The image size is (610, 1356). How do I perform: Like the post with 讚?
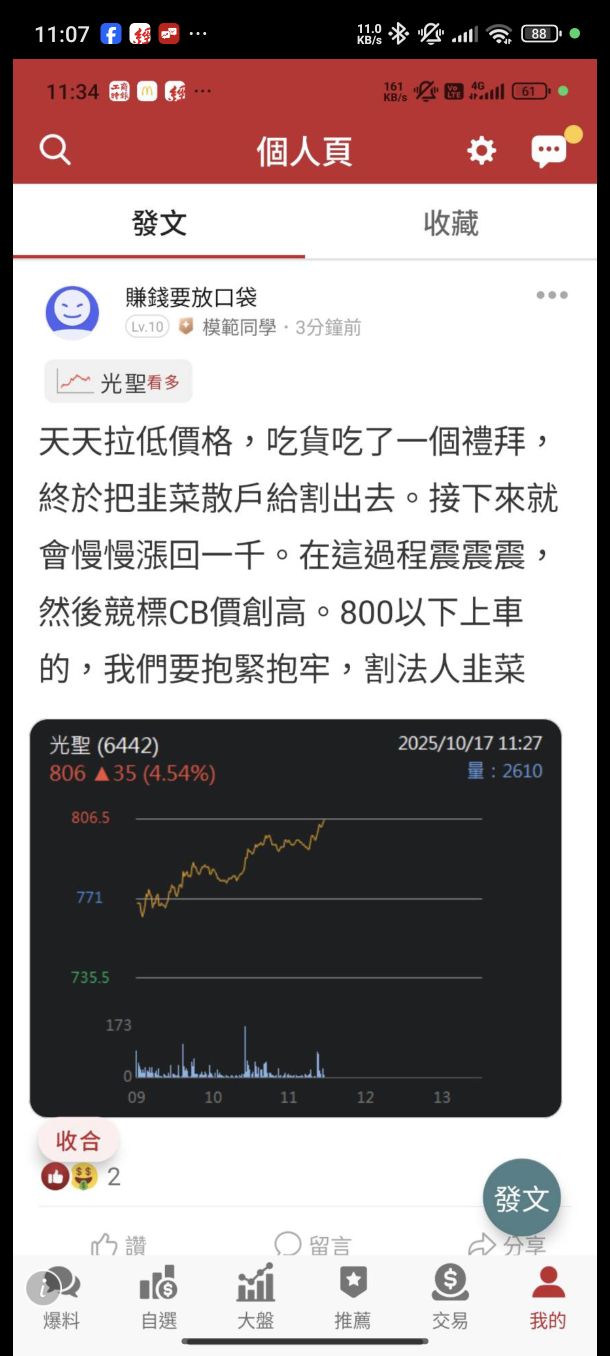(x=119, y=1245)
